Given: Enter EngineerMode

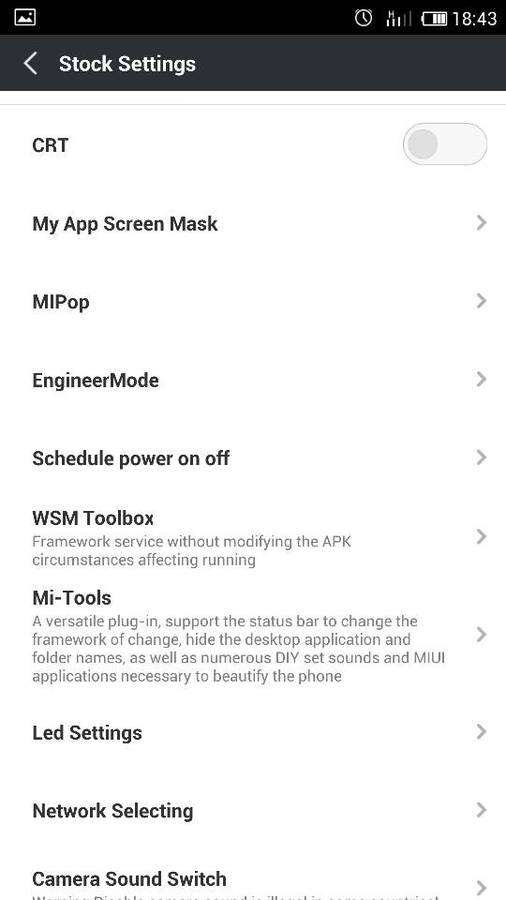Looking at the screenshot, I should 253,379.
